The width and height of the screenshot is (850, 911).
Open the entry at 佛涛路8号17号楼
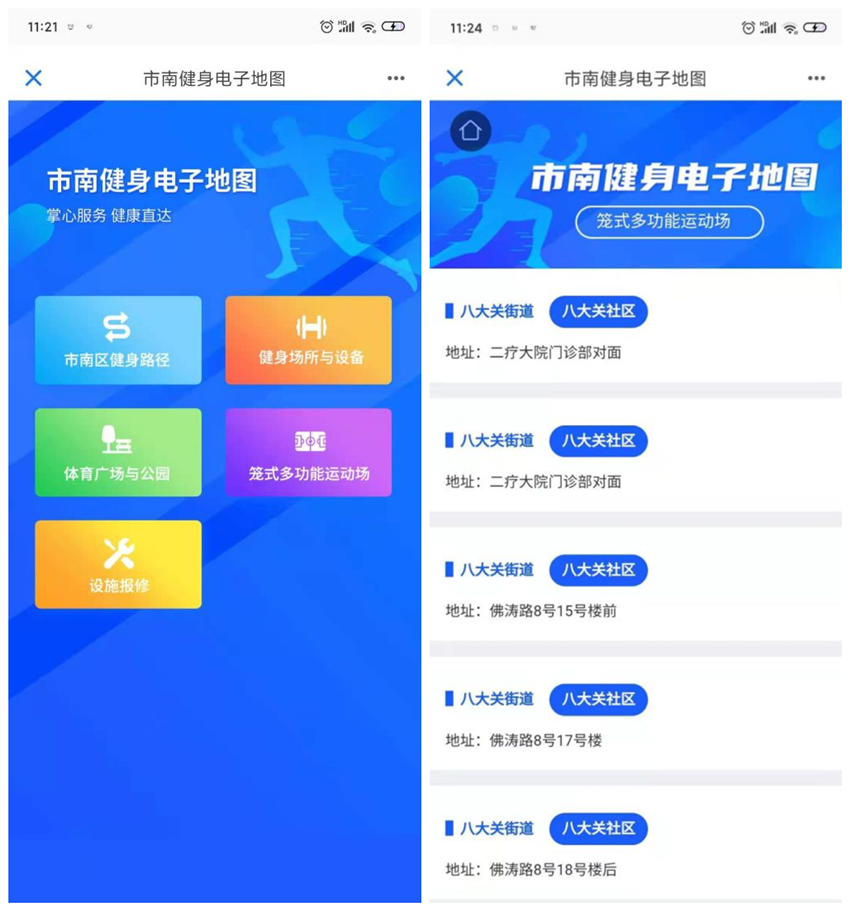pos(635,719)
